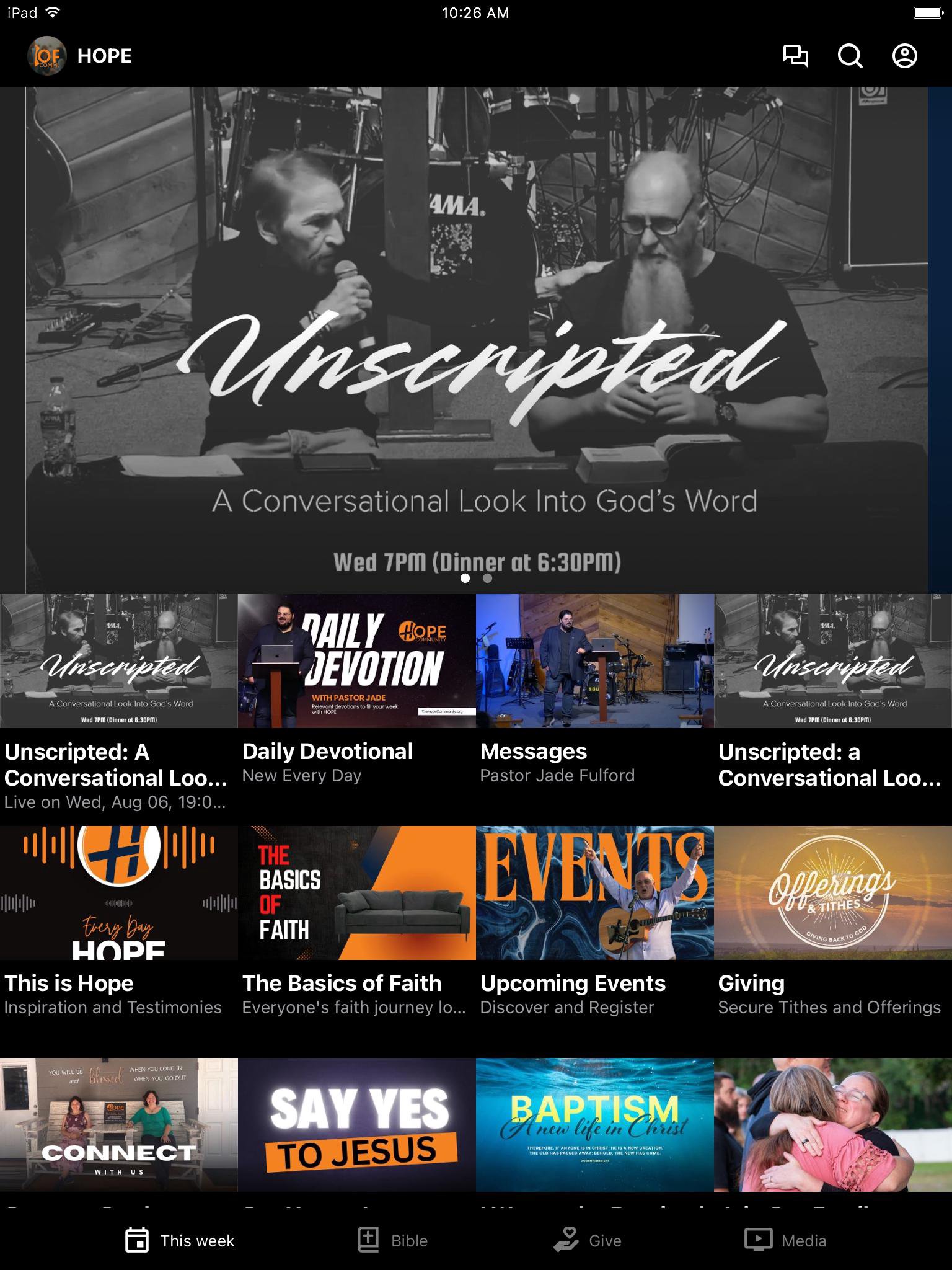The image size is (952, 1270).
Task: Switch to the Bible tab
Action: pos(393,1240)
